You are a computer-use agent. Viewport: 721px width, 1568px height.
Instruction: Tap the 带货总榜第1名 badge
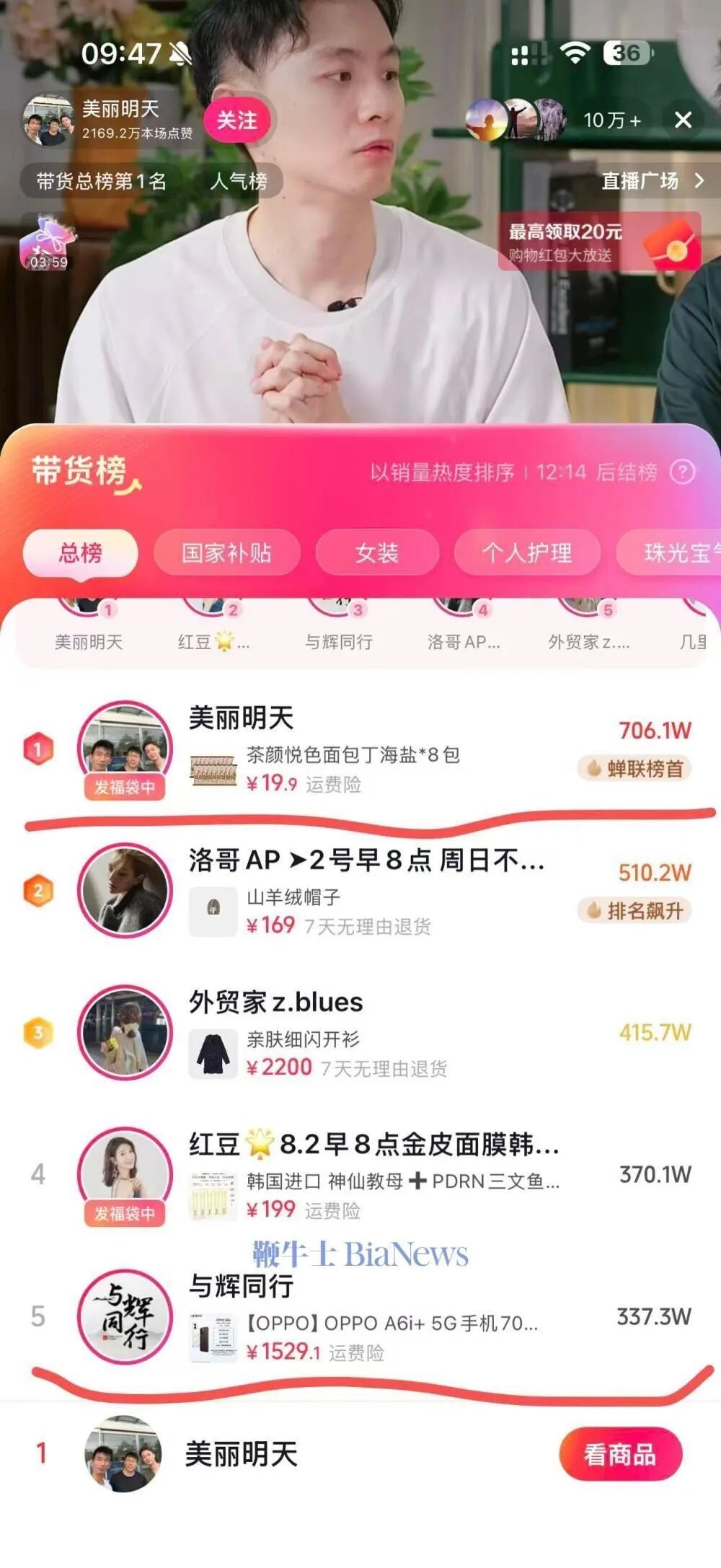102,180
